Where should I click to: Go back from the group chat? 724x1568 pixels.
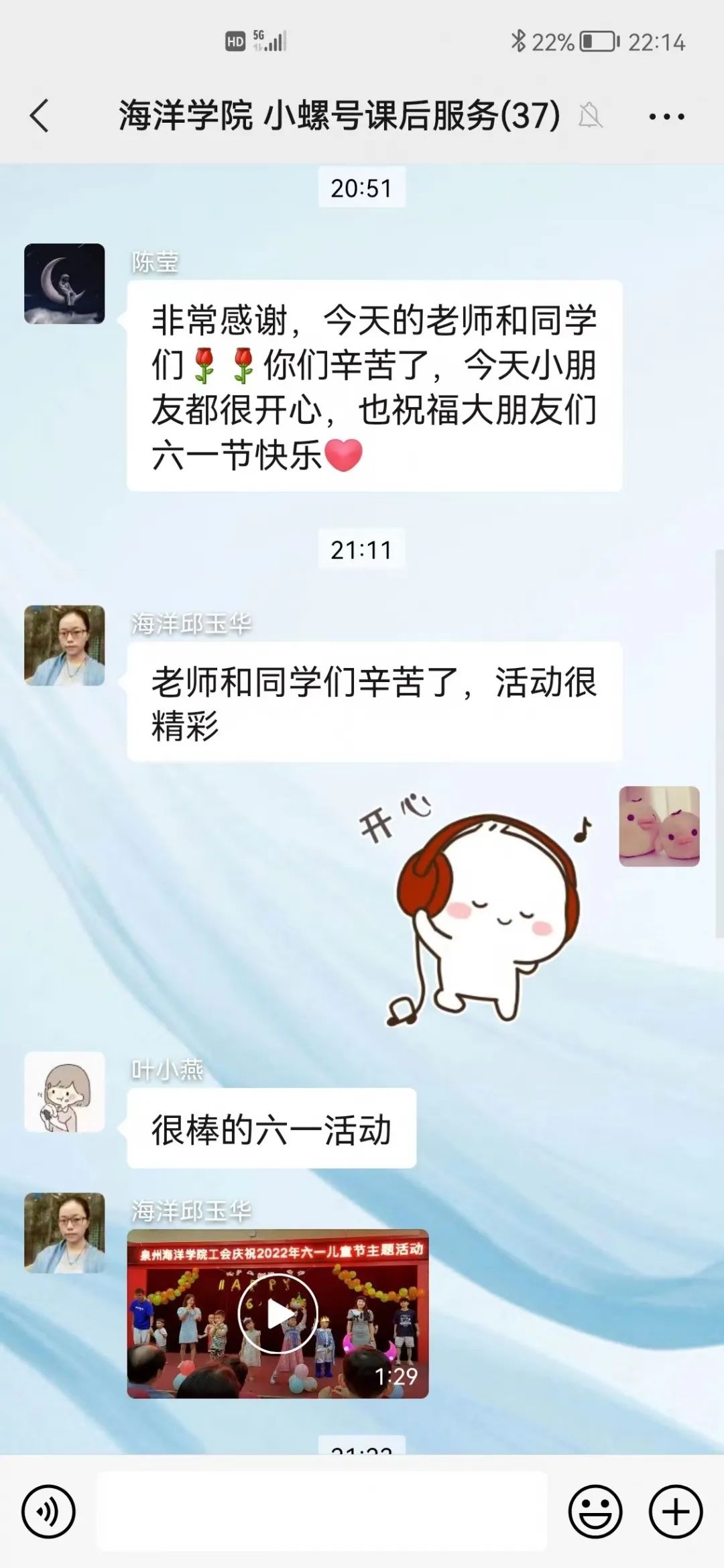(x=40, y=116)
